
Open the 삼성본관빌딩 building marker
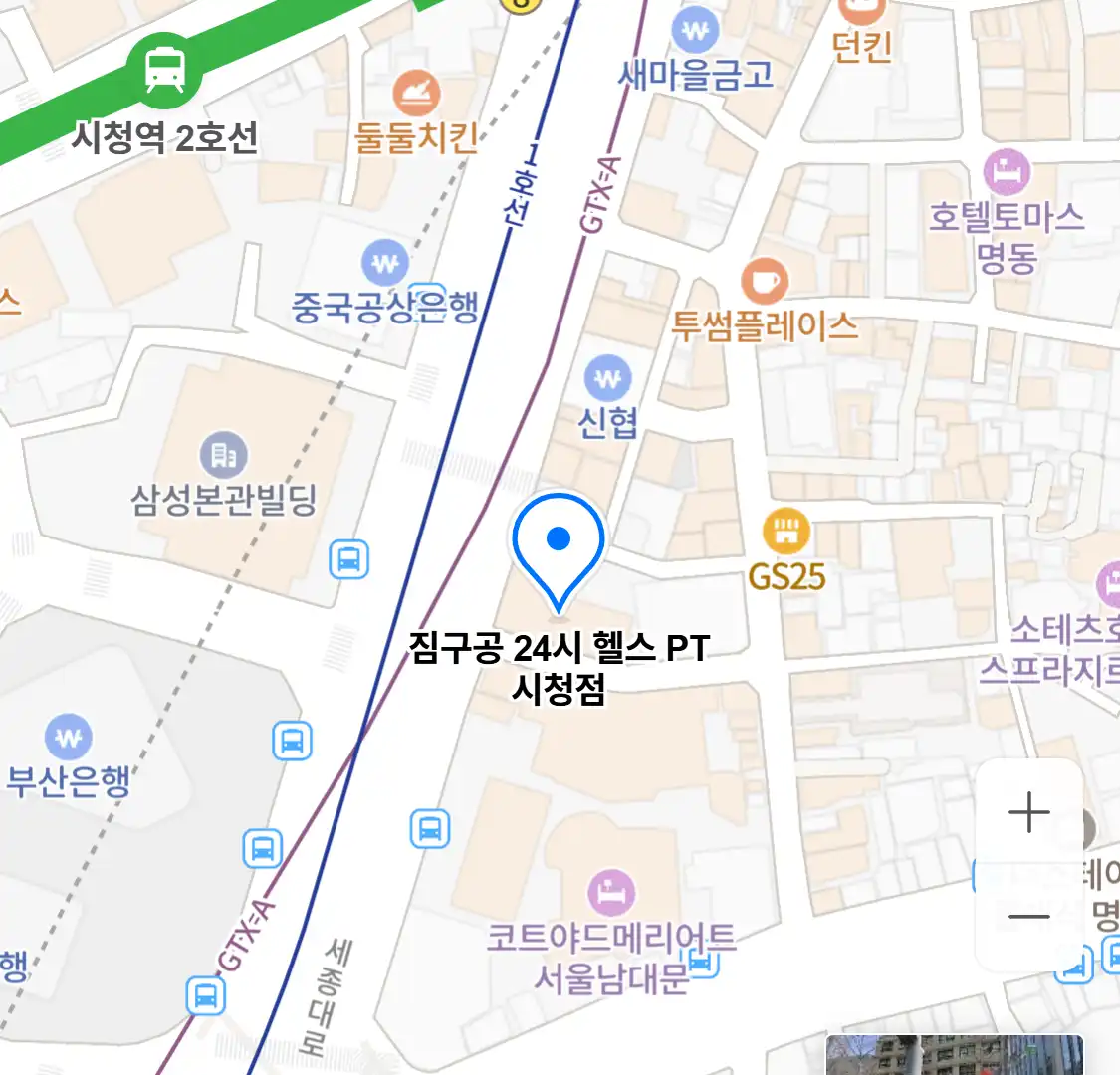[x=224, y=456]
